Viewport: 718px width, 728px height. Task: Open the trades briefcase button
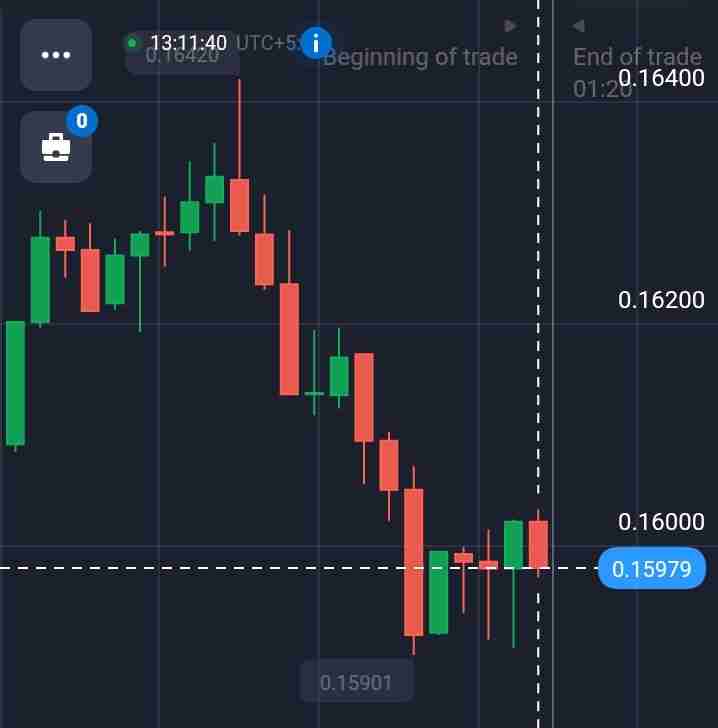56,148
